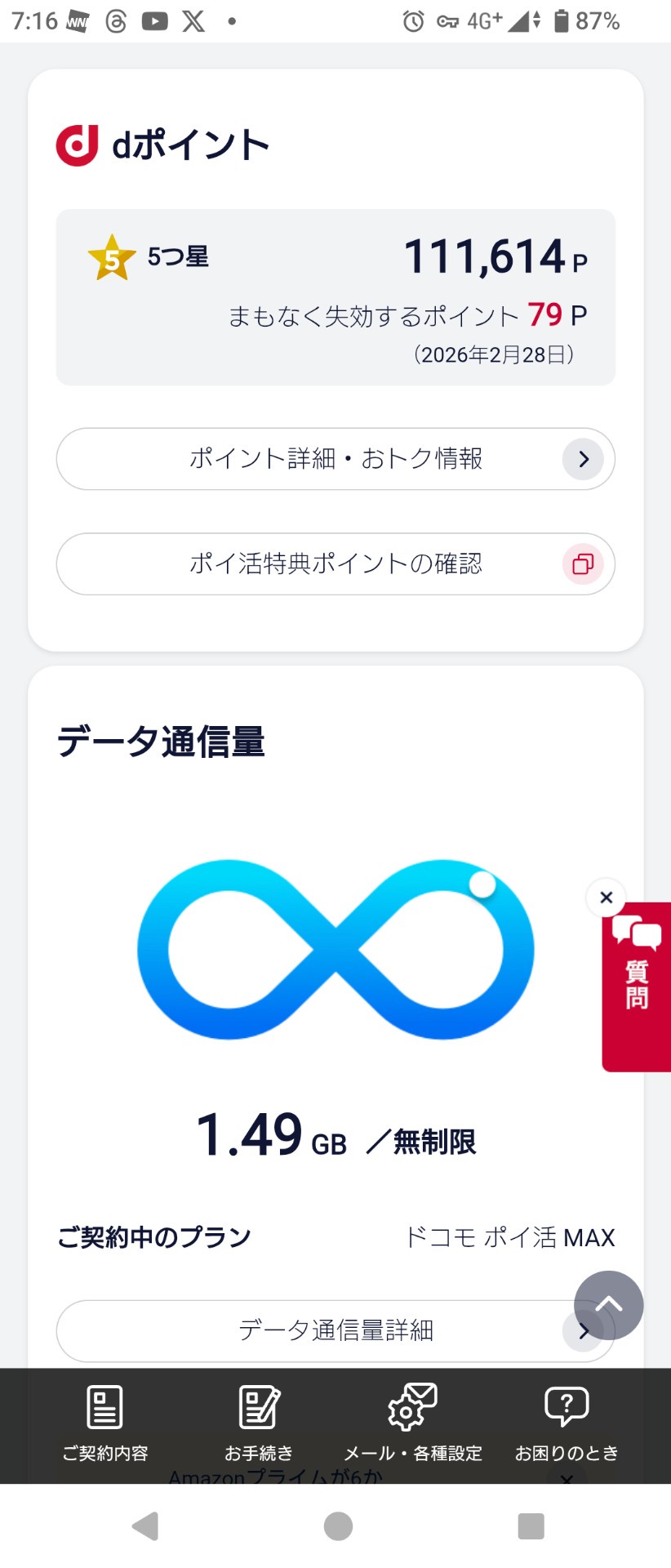This screenshot has height=1568, width=671.
Task: Jump back to top with up-arrow button
Action: pyautogui.click(x=608, y=1305)
